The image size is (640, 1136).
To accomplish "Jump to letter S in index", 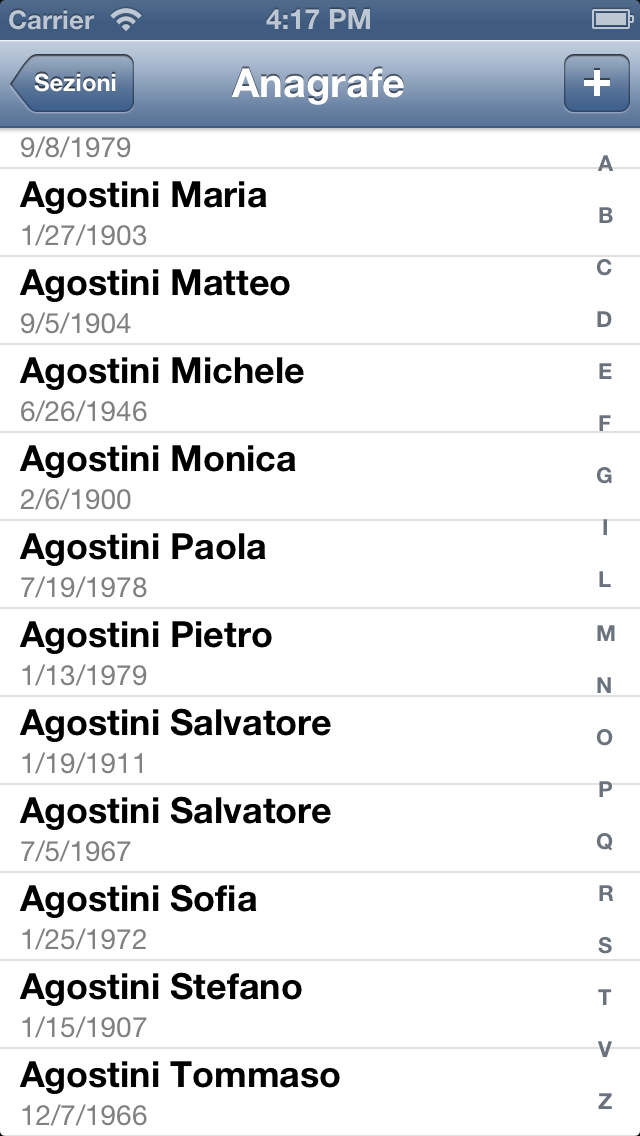I will [605, 945].
